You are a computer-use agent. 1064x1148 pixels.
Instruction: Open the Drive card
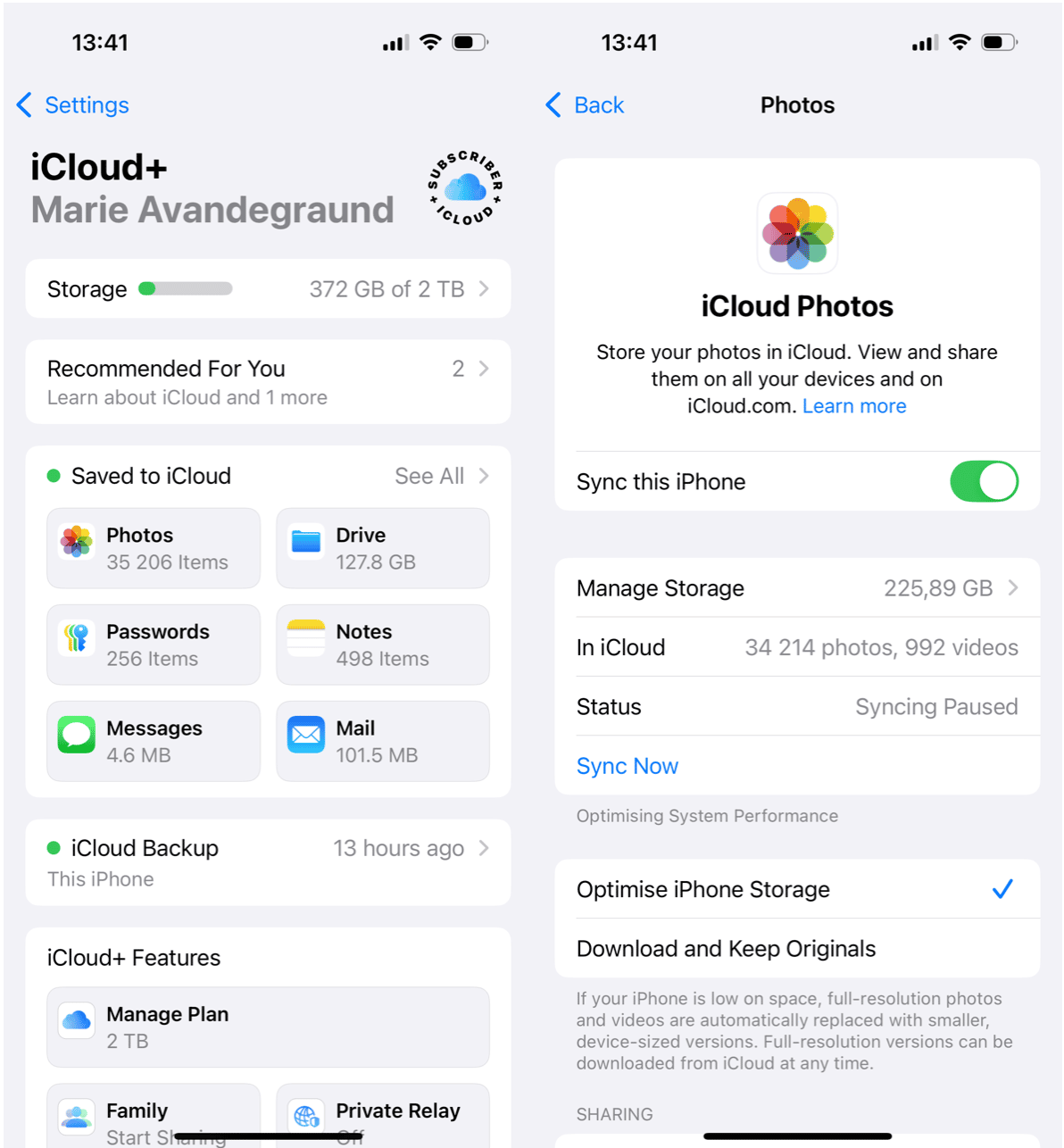(383, 548)
